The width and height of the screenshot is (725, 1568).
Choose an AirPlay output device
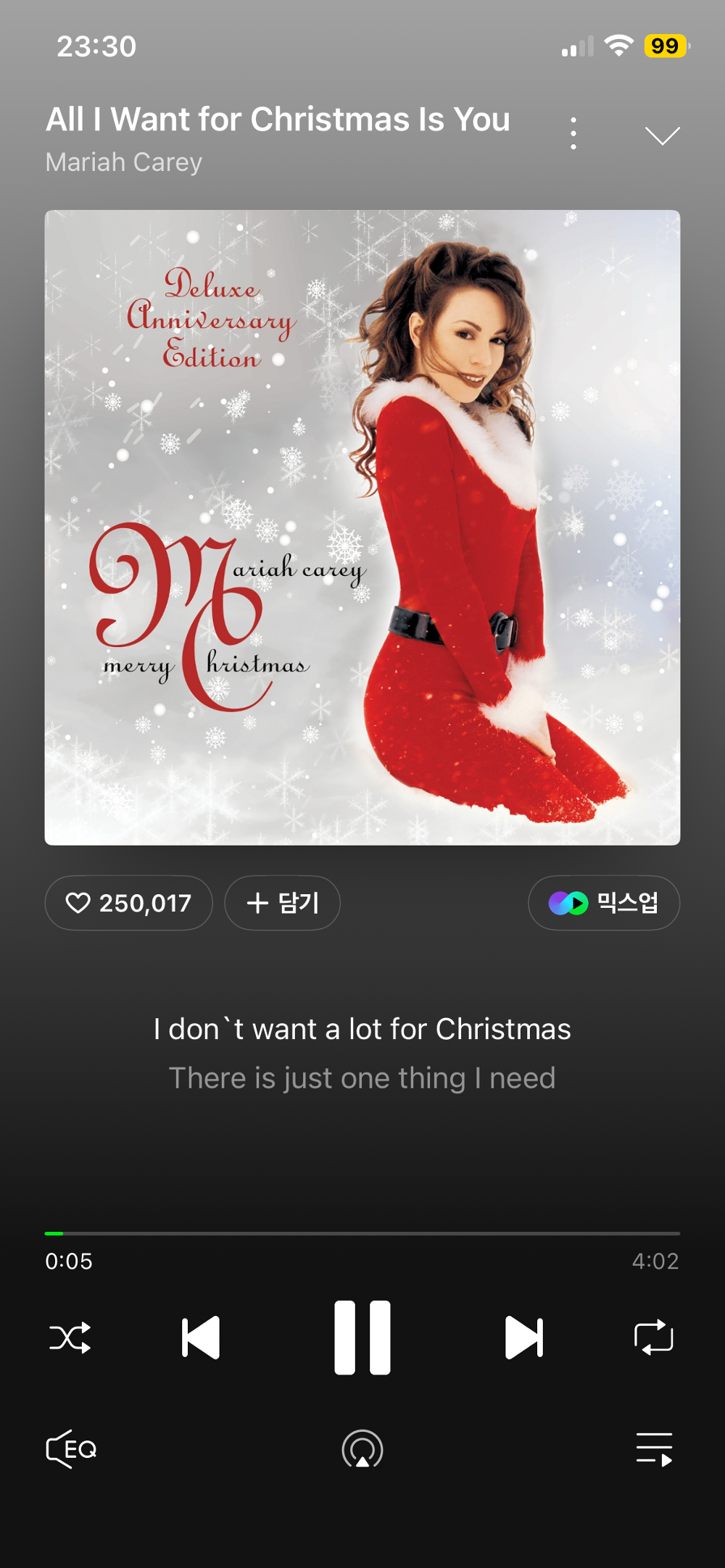[x=362, y=1449]
